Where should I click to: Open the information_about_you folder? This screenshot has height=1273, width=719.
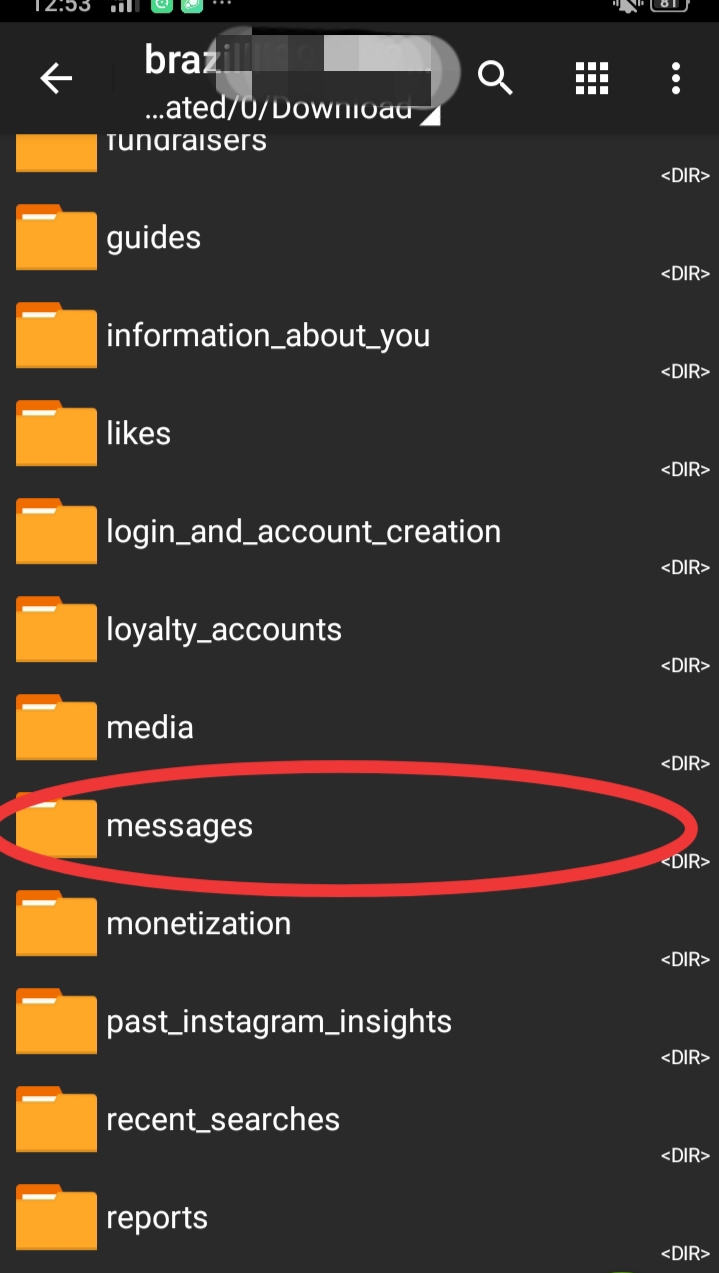[268, 336]
